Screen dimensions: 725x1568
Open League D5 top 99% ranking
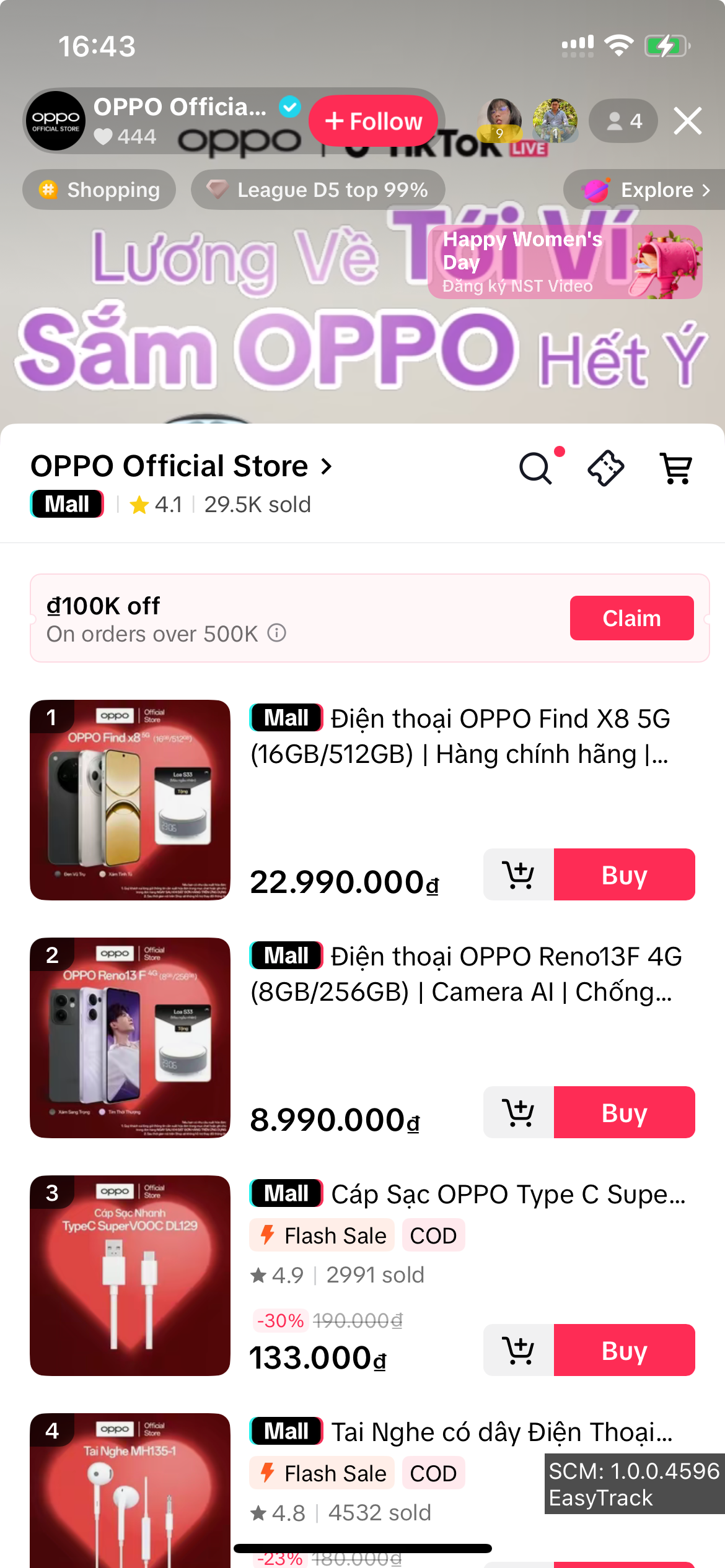point(318,189)
